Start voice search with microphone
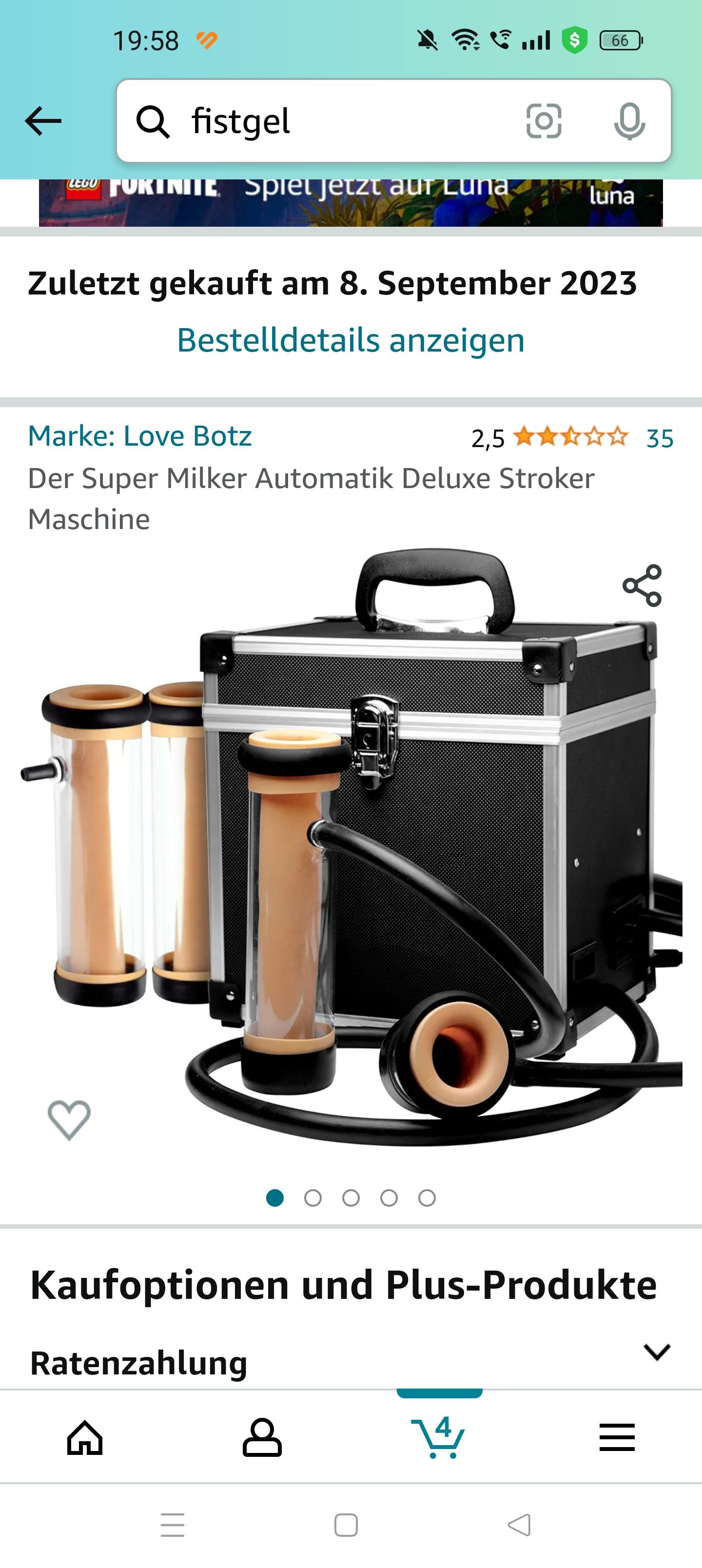 [x=629, y=120]
